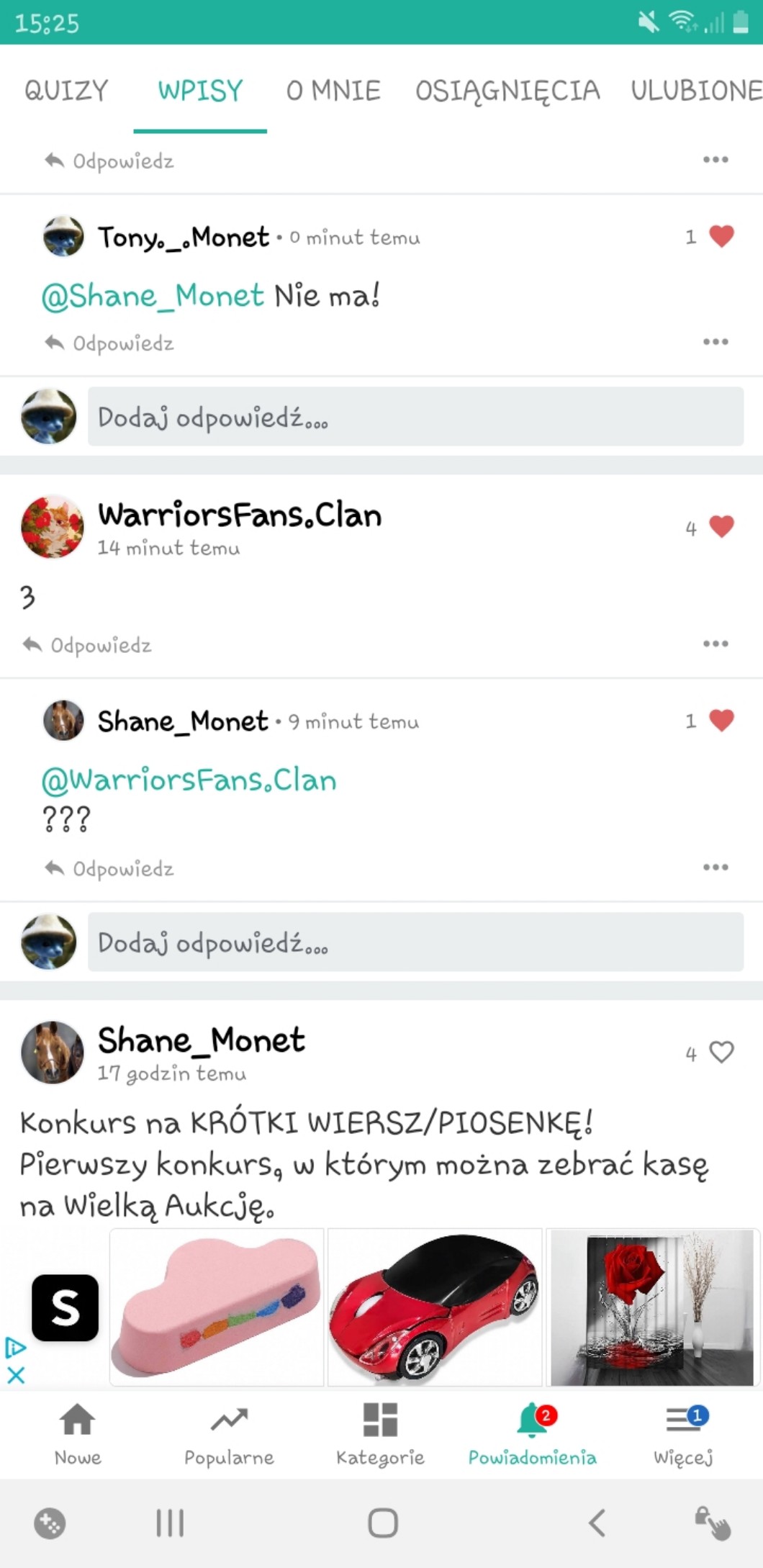The width and height of the screenshot is (763, 1568).
Task: Tap the reply field under Shane_Monet's ??? comment
Action: pyautogui.click(x=415, y=942)
